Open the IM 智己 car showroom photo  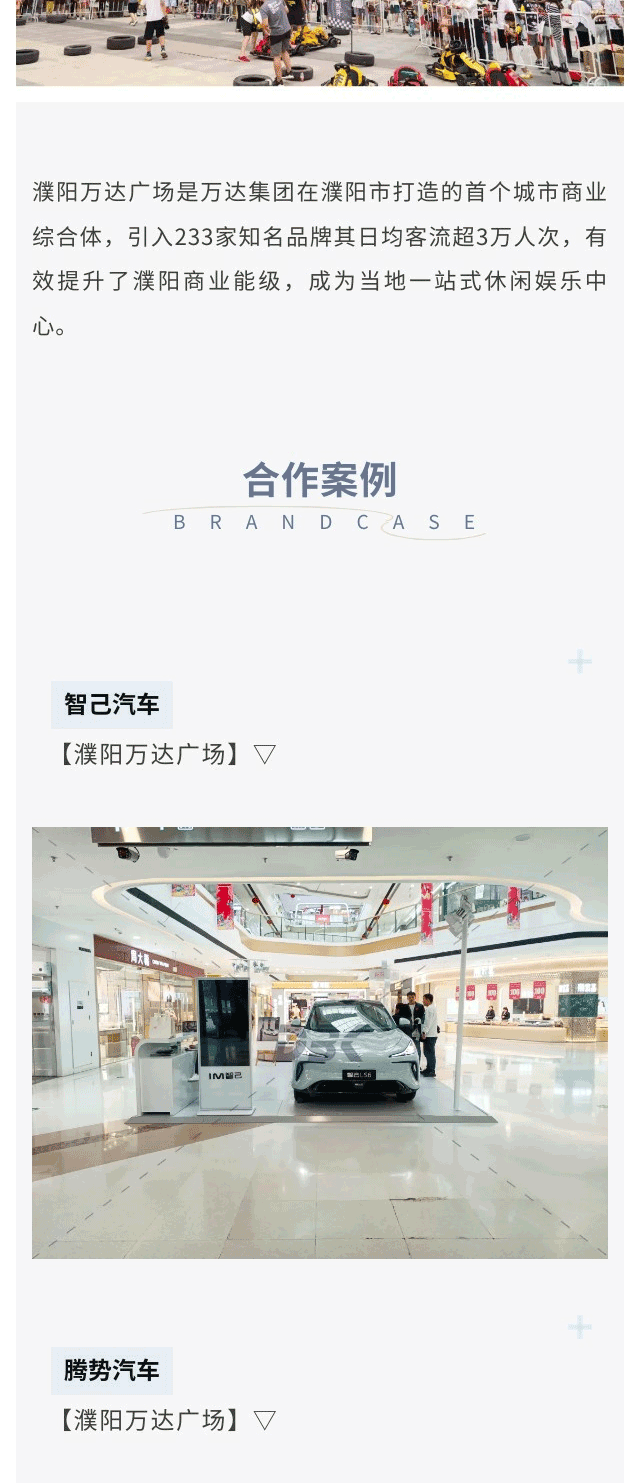(x=320, y=1042)
